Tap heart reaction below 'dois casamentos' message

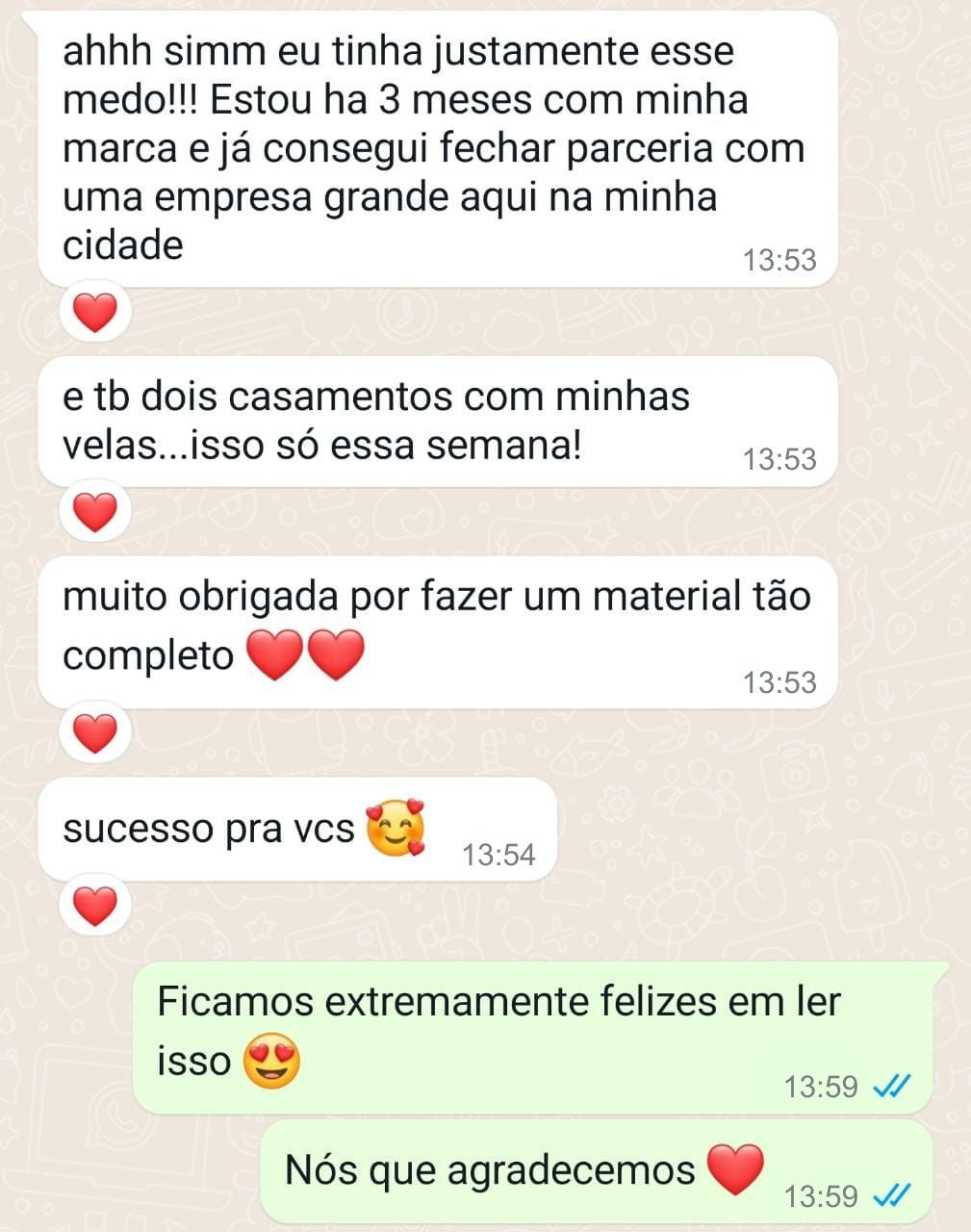coord(94,512)
